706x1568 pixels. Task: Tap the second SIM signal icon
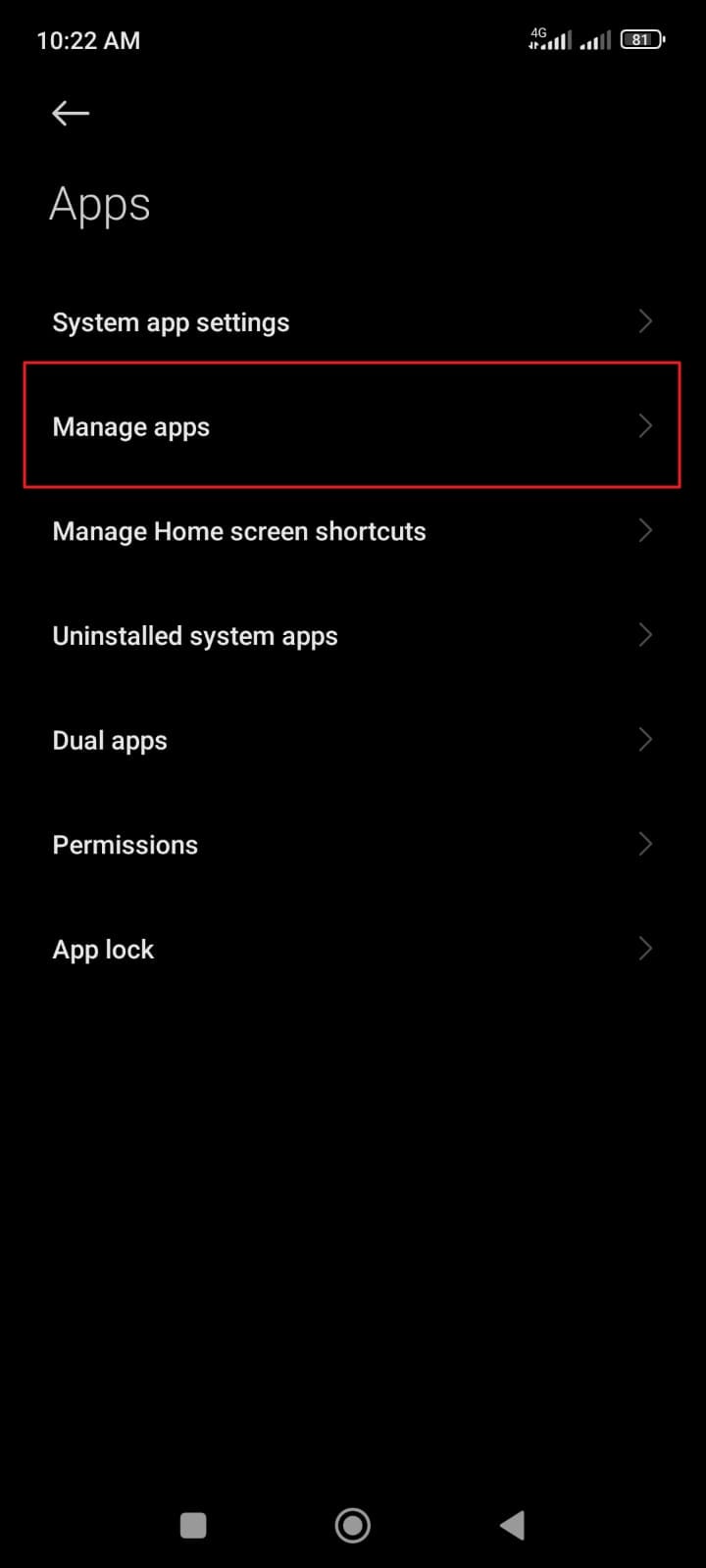pos(596,41)
